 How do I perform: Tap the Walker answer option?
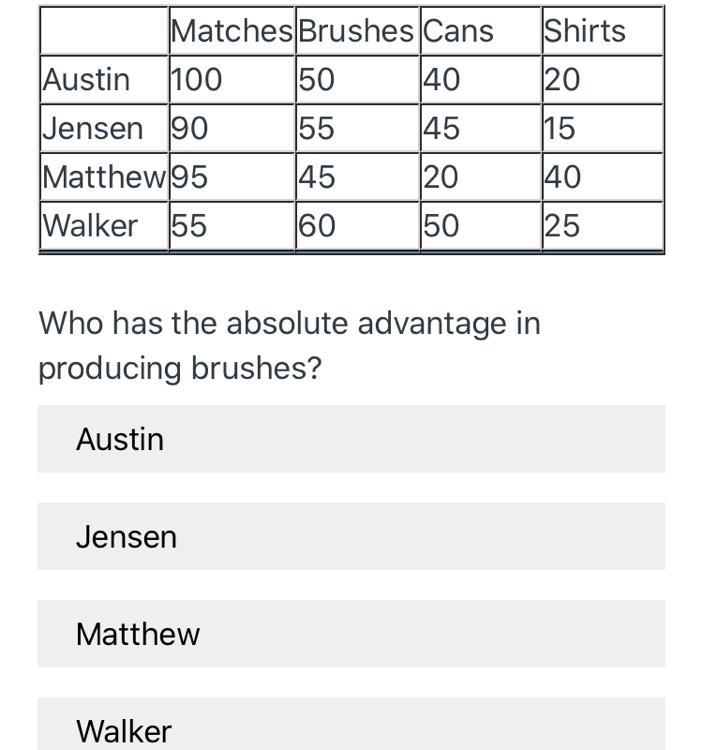pyautogui.click(x=350, y=728)
